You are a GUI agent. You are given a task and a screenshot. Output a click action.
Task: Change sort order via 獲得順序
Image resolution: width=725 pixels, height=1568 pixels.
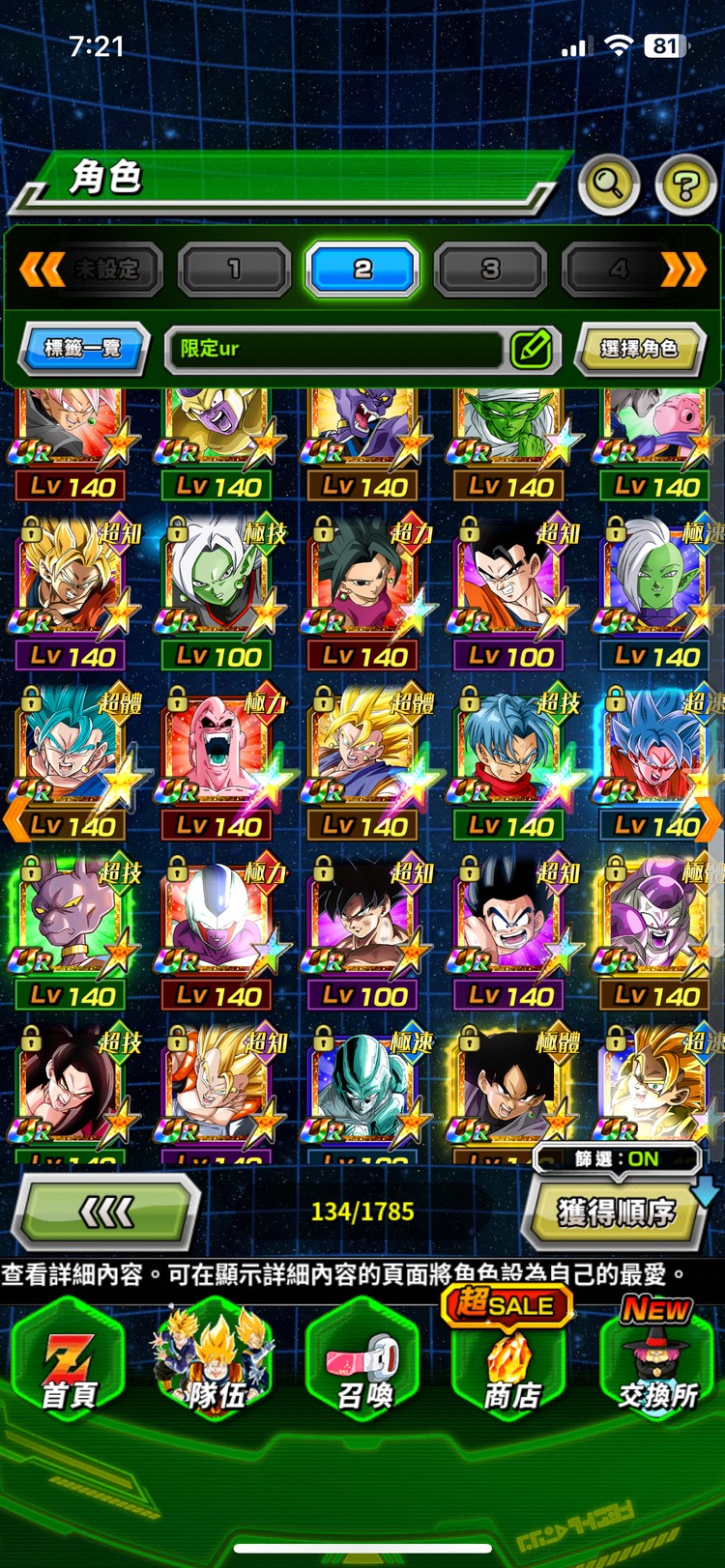coord(615,1212)
